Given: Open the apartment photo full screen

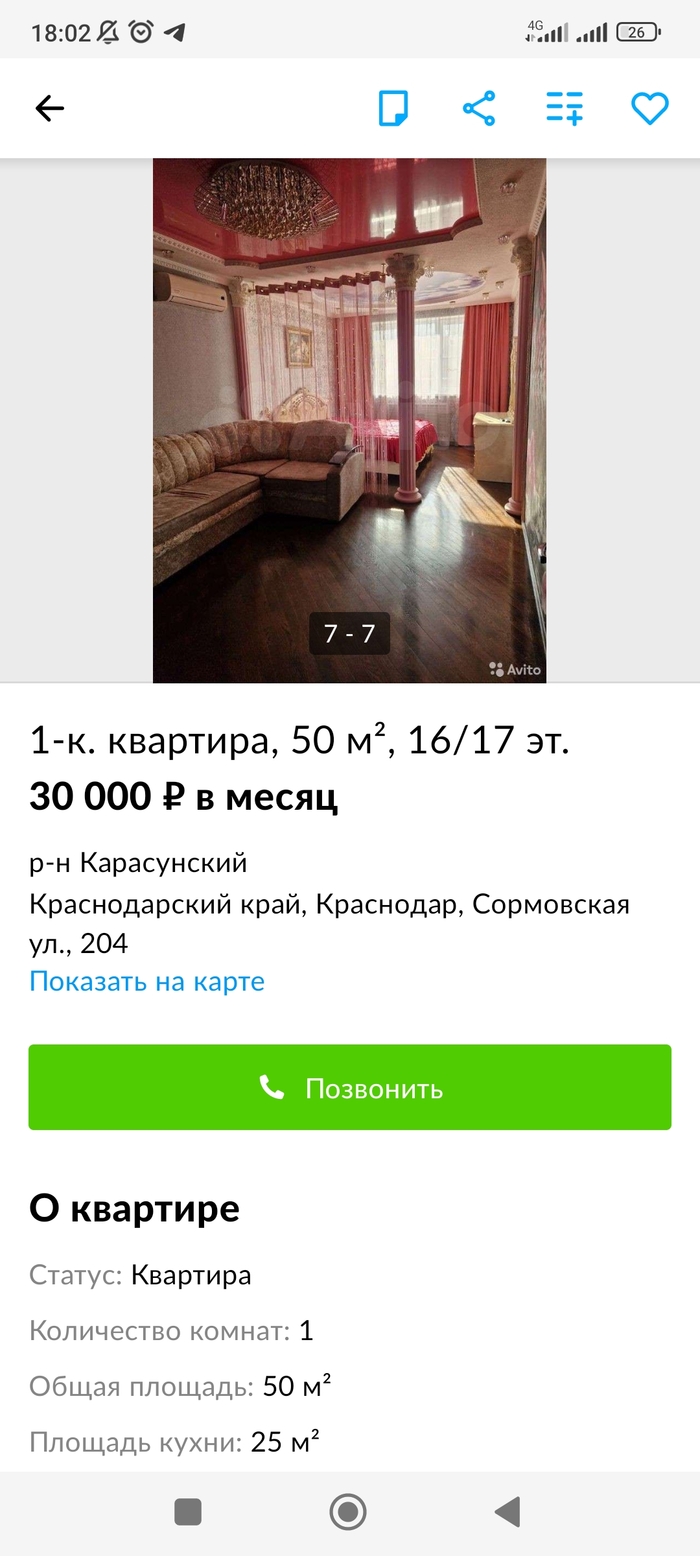Looking at the screenshot, I should [349, 420].
